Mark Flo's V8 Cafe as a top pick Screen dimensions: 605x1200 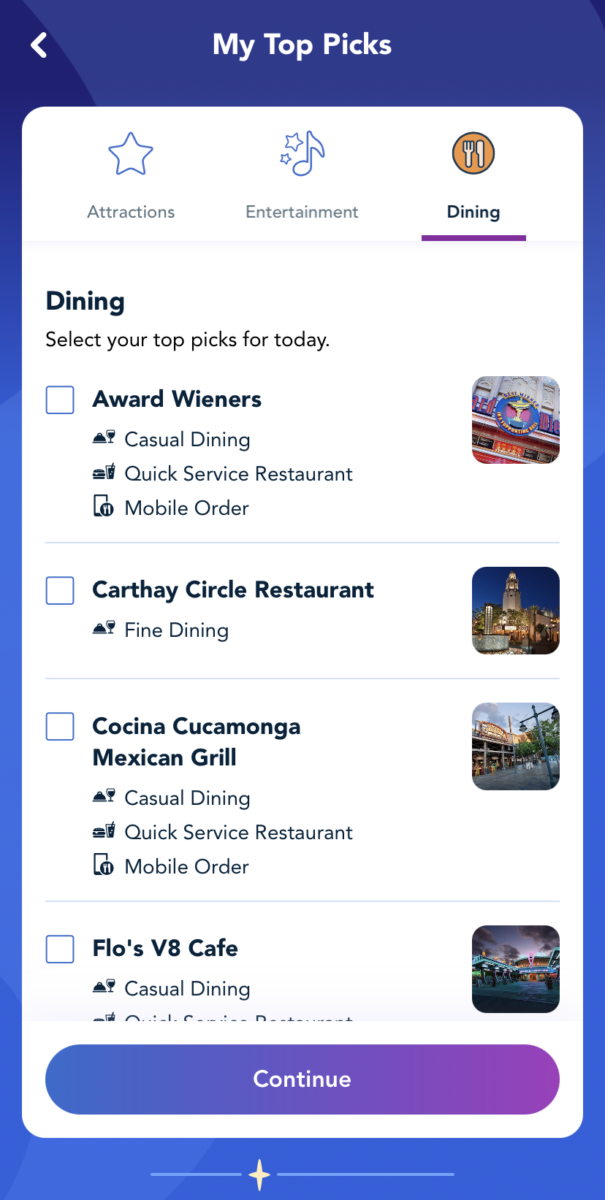[x=60, y=949]
